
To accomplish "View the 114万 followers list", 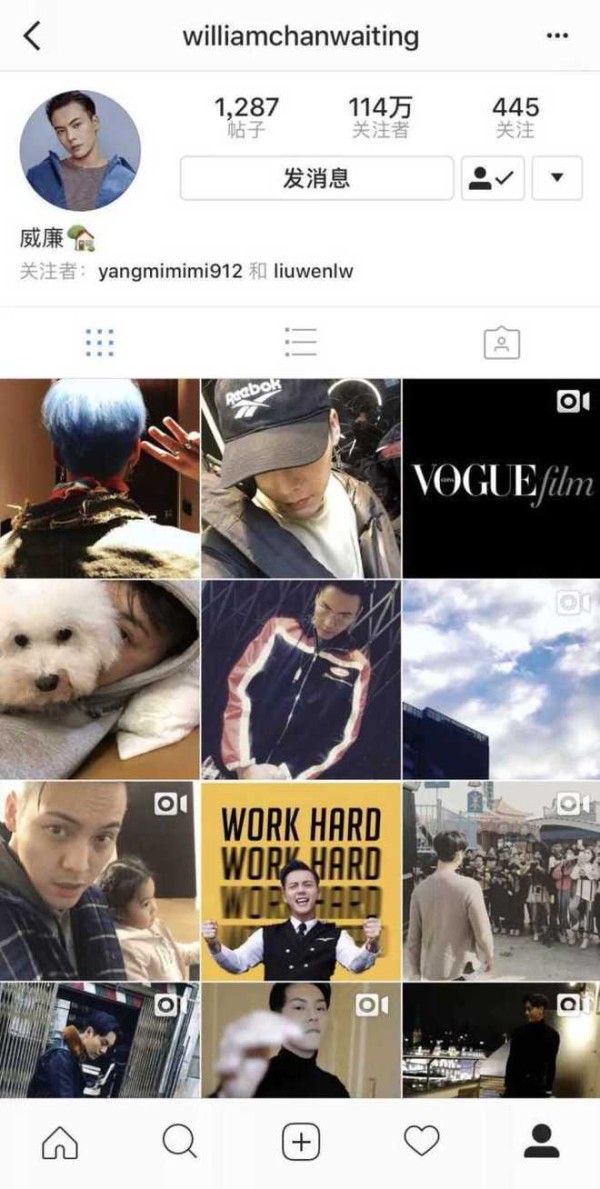I will [380, 117].
